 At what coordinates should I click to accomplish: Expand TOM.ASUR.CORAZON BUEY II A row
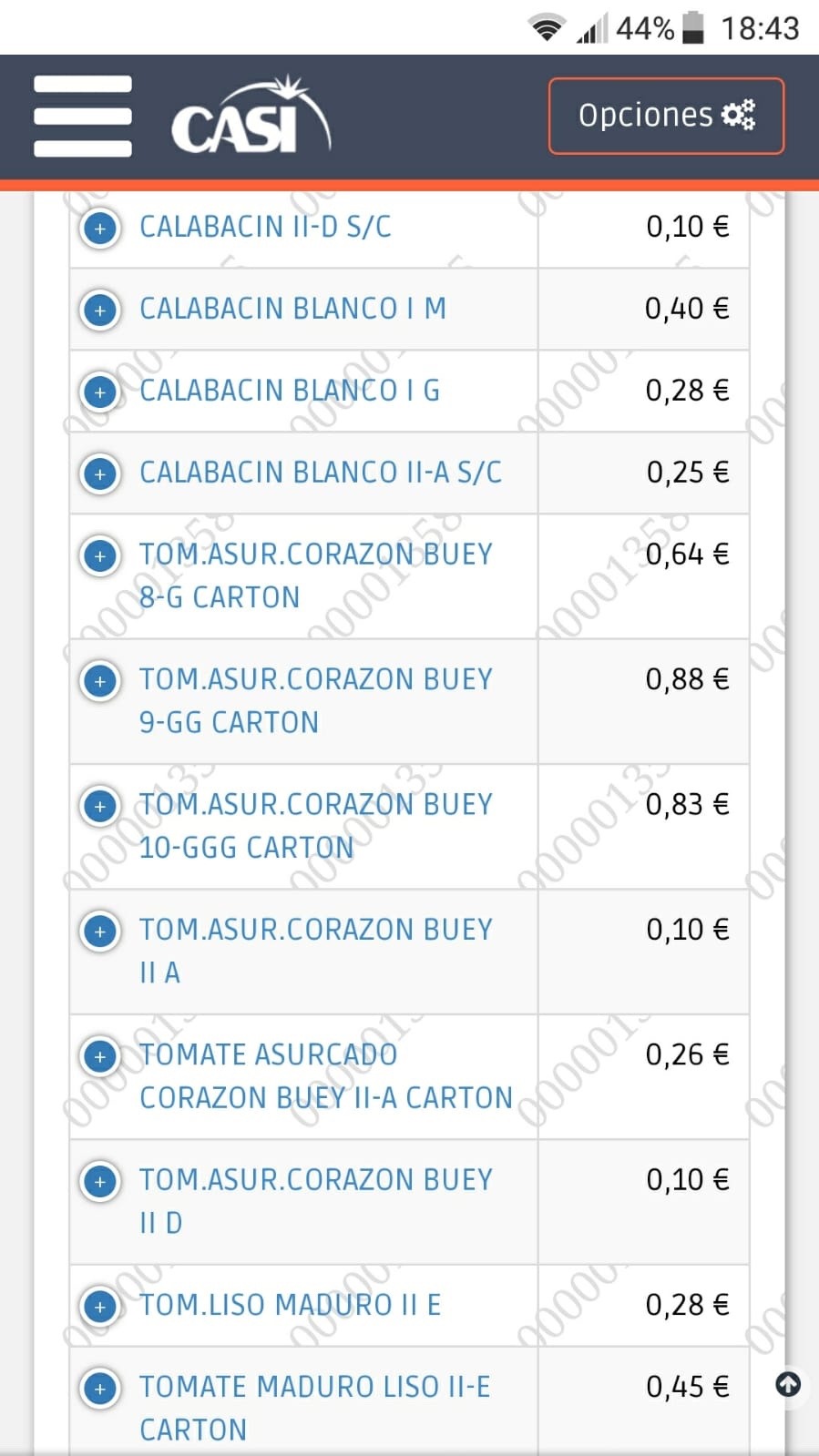(100, 931)
